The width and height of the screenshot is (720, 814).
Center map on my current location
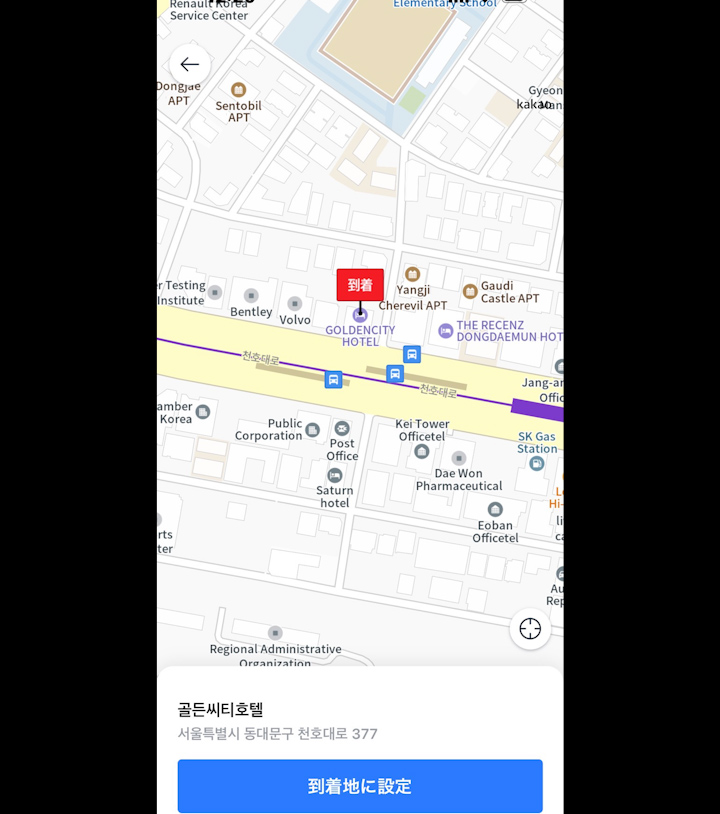(530, 629)
